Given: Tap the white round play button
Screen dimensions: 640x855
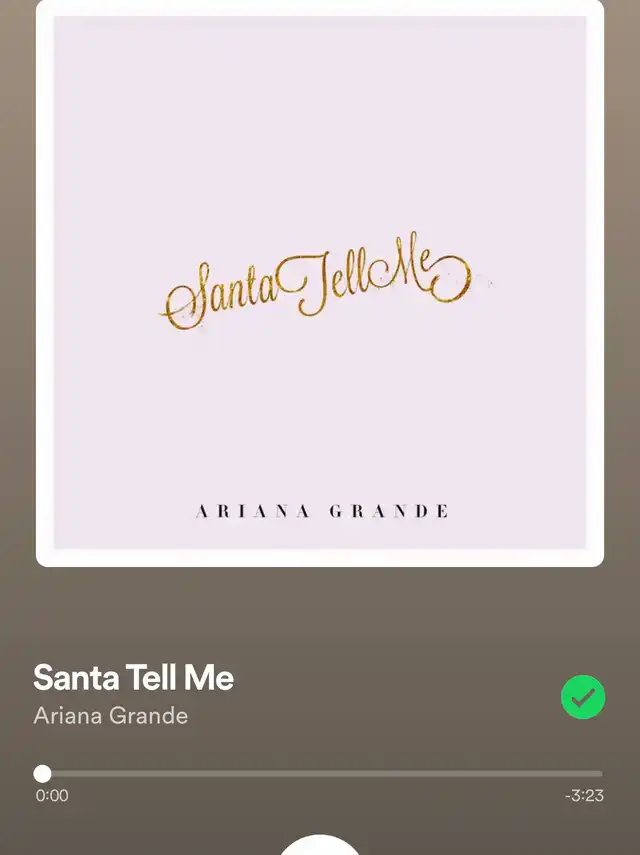Looking at the screenshot, I should [320, 846].
